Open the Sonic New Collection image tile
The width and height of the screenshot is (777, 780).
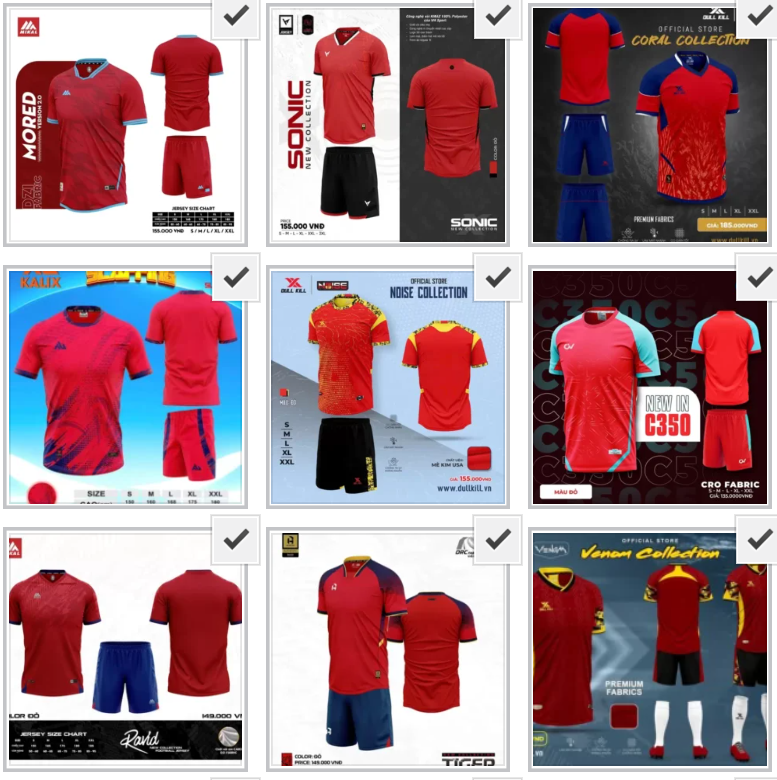pyautogui.click(x=385, y=130)
